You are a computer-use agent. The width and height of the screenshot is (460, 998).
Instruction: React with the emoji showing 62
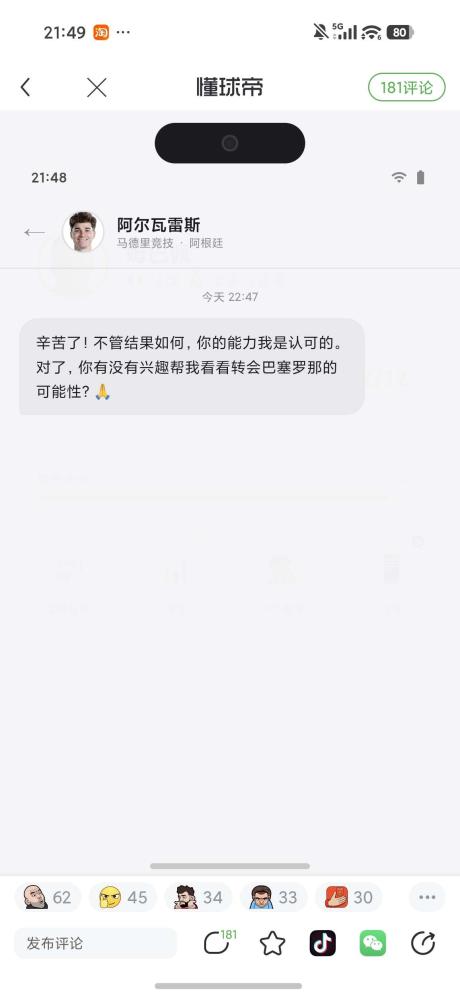48,897
